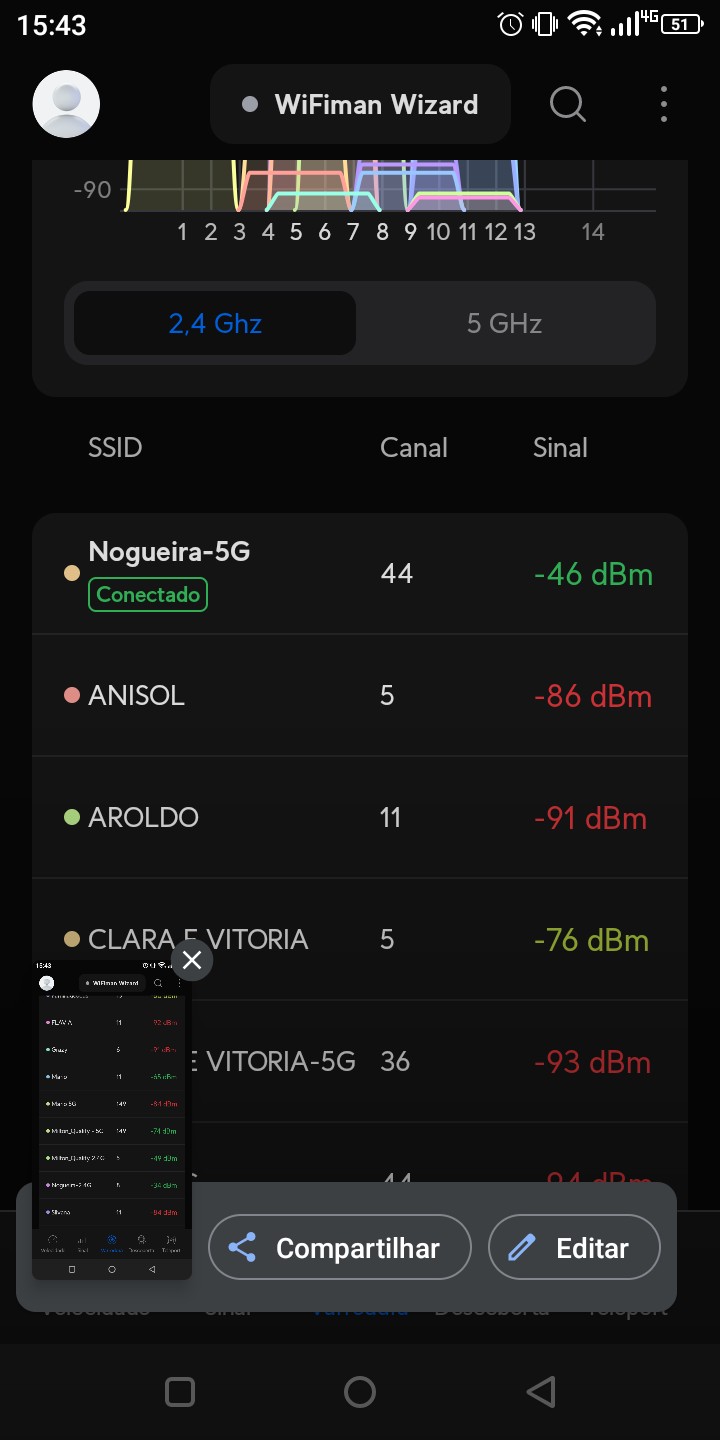
Task: Tap the WiFiman Wizard device selector
Action: [x=360, y=104]
